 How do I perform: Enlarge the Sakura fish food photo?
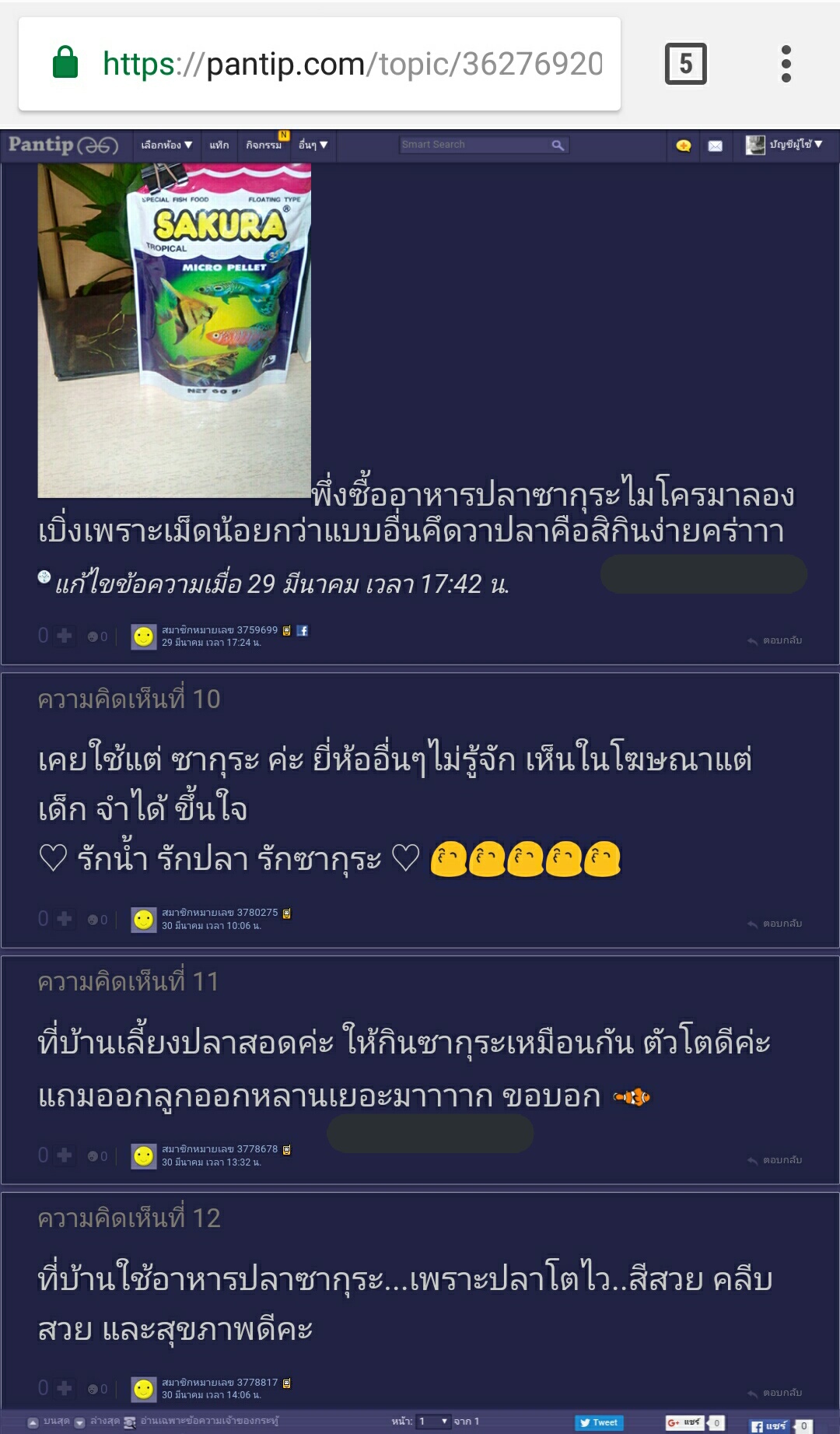click(174, 330)
